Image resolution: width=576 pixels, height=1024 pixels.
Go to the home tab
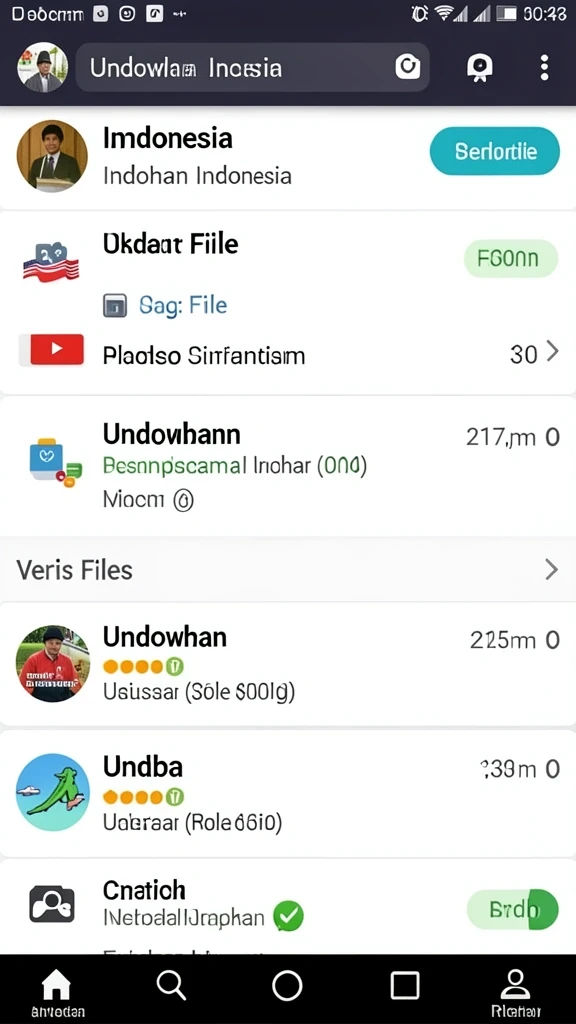(x=57, y=991)
